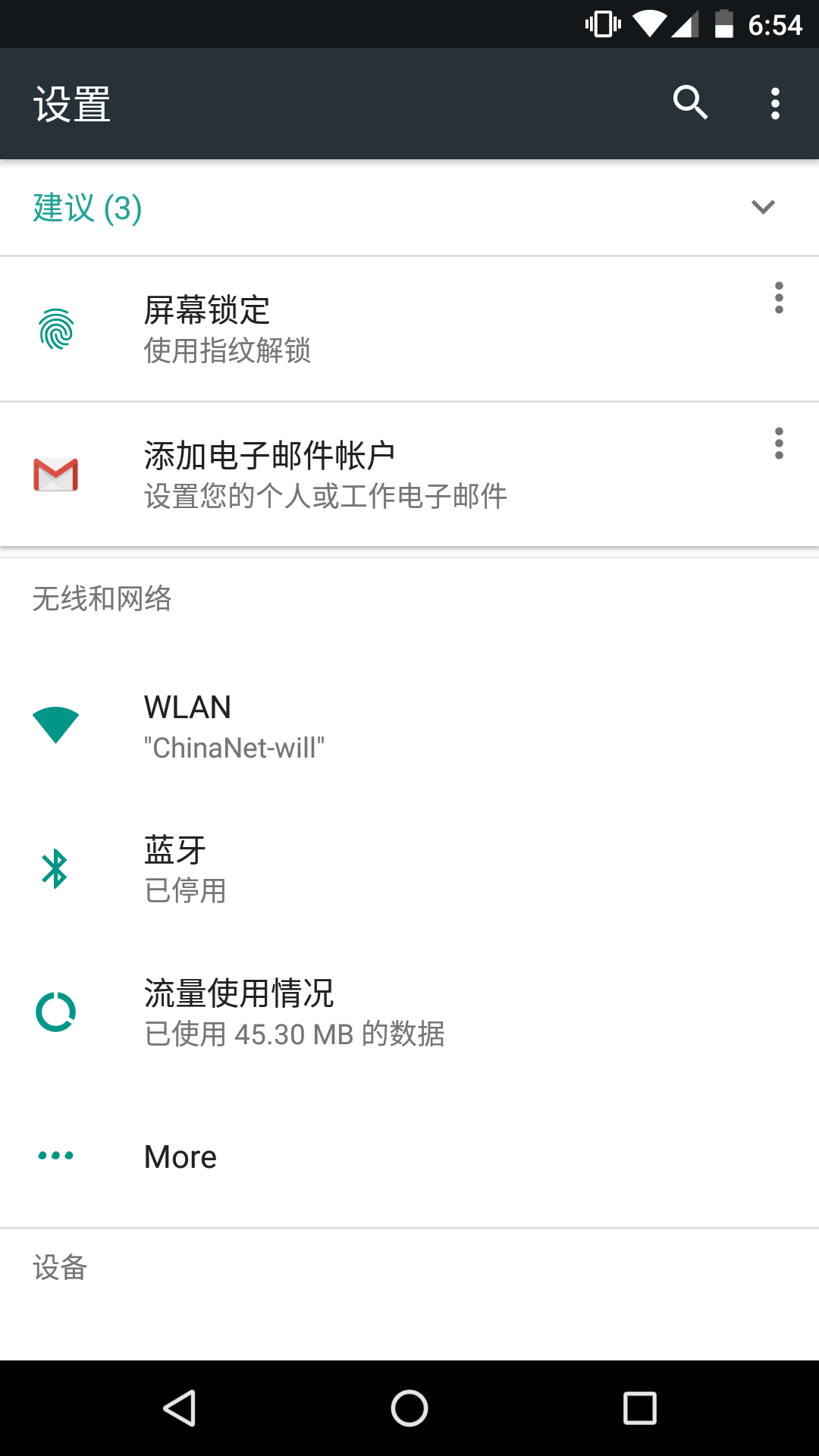819x1456 pixels.
Task: Open more options for 添加电子邮件帐户 suggestion
Action: pyautogui.click(x=779, y=444)
